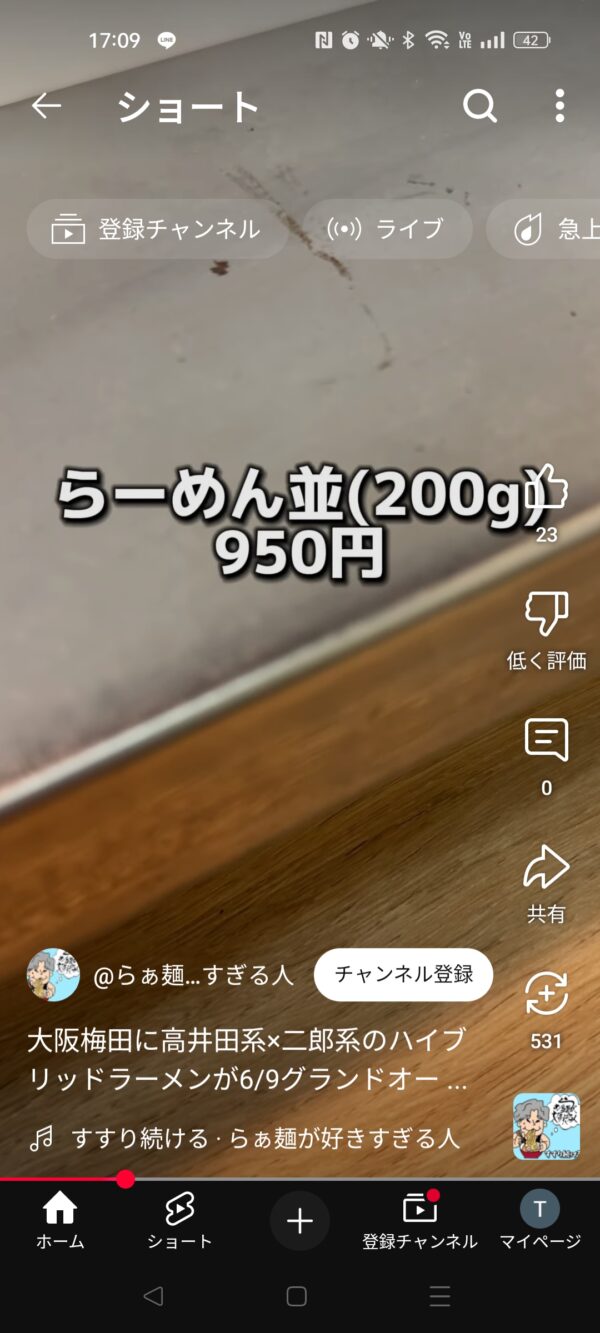The width and height of the screenshot is (600, 1333).
Task: Remix this Short
Action: click(546, 995)
